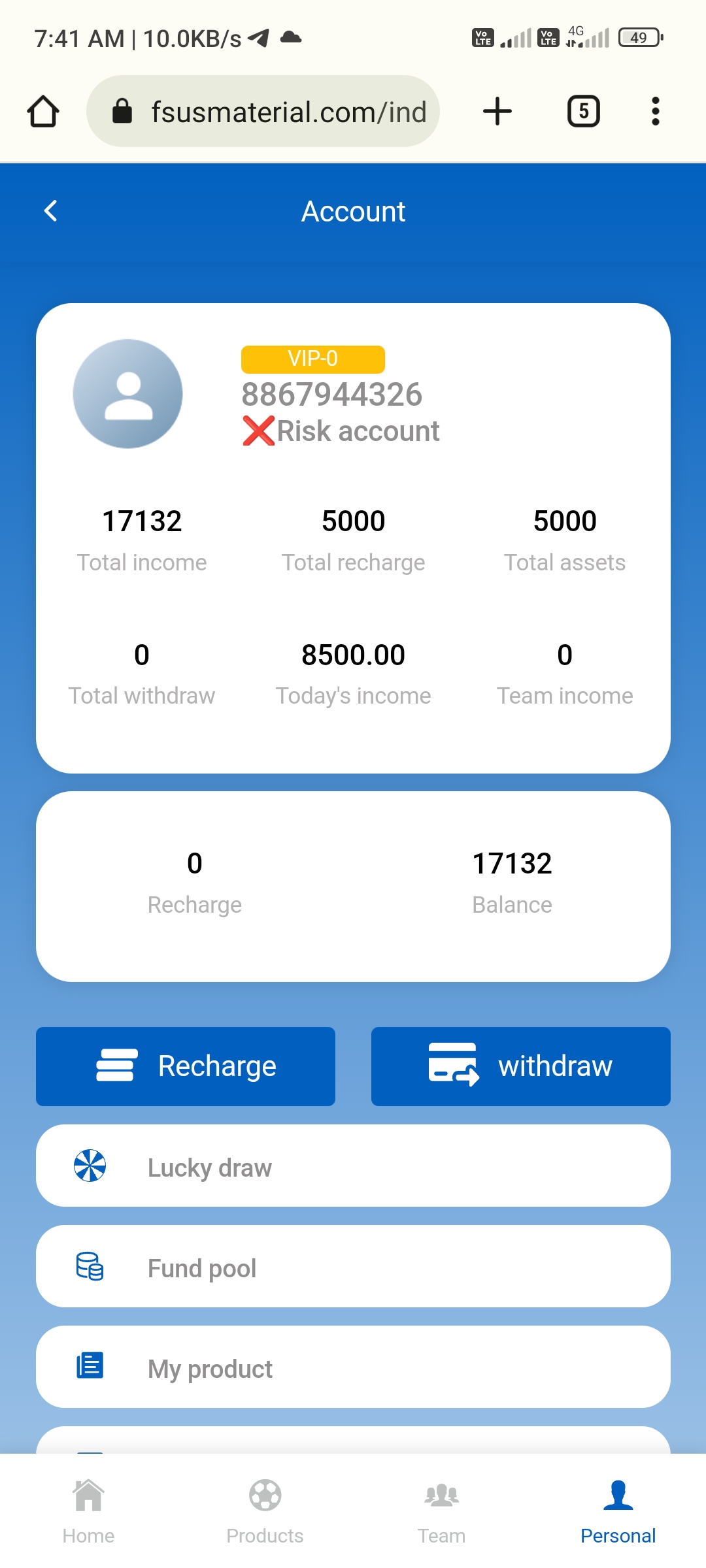Image resolution: width=706 pixels, height=1568 pixels.
Task: Tap the profile avatar picture
Action: (127, 394)
